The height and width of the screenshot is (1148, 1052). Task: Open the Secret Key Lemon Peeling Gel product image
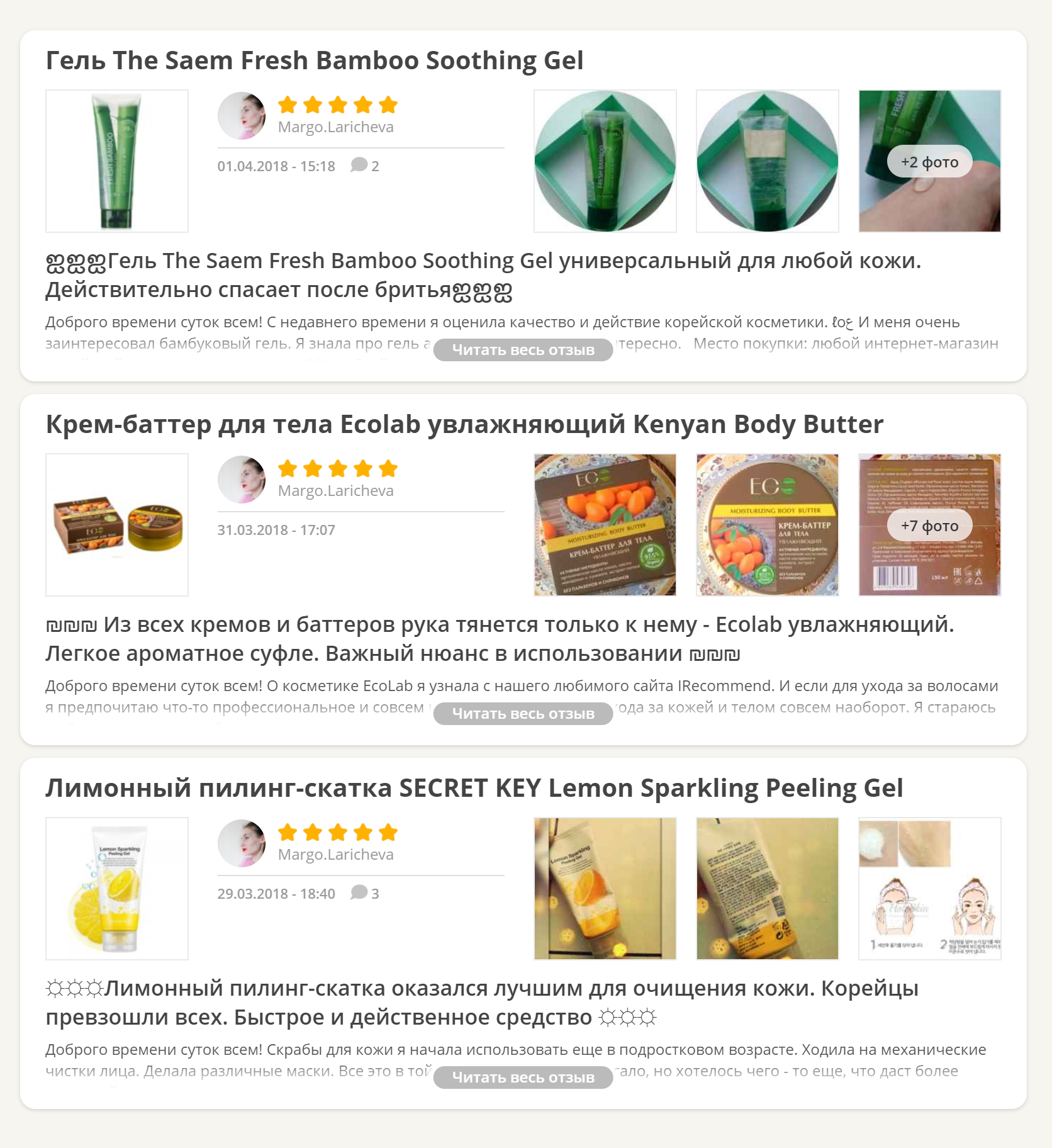click(117, 889)
